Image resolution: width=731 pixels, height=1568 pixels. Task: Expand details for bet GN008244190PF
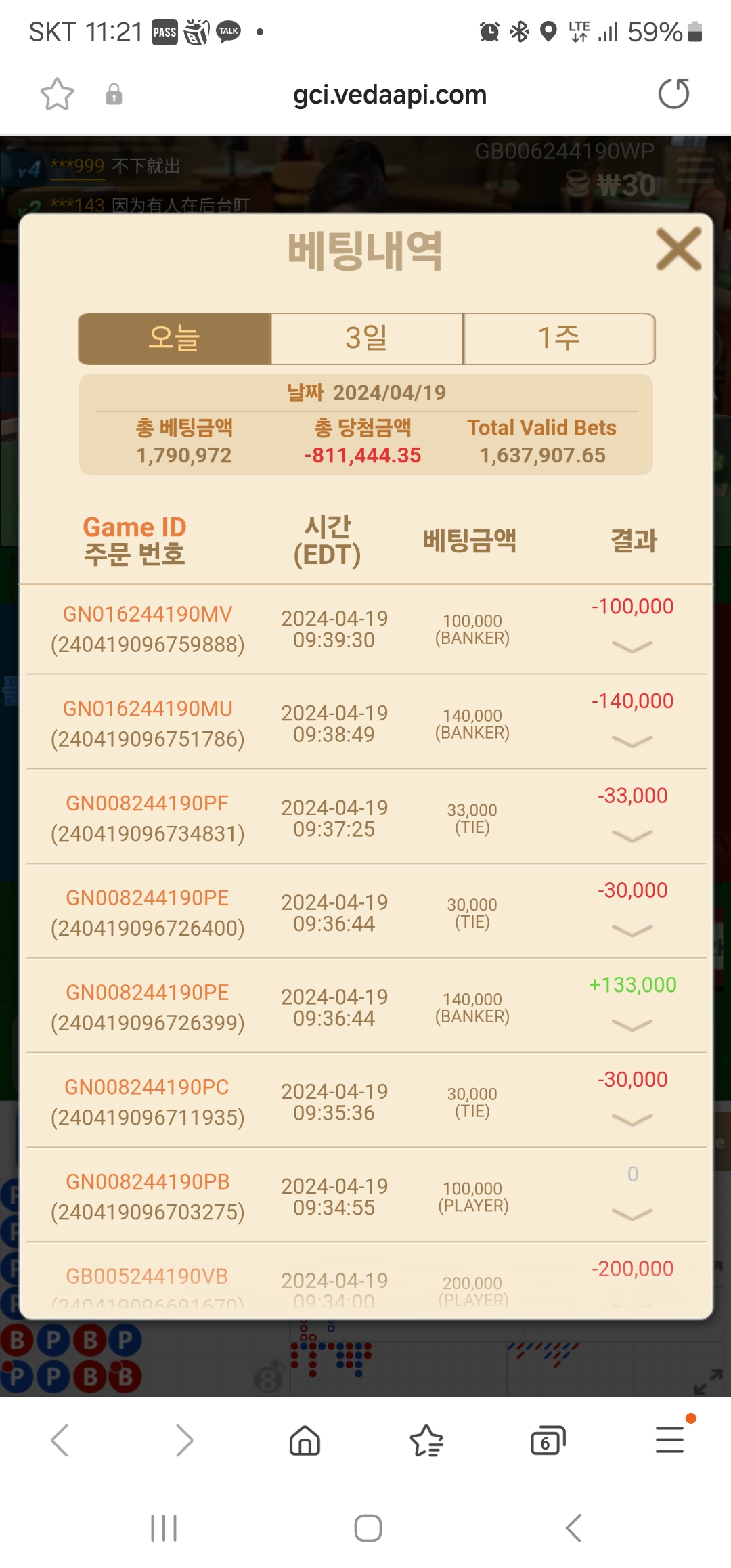point(632,836)
